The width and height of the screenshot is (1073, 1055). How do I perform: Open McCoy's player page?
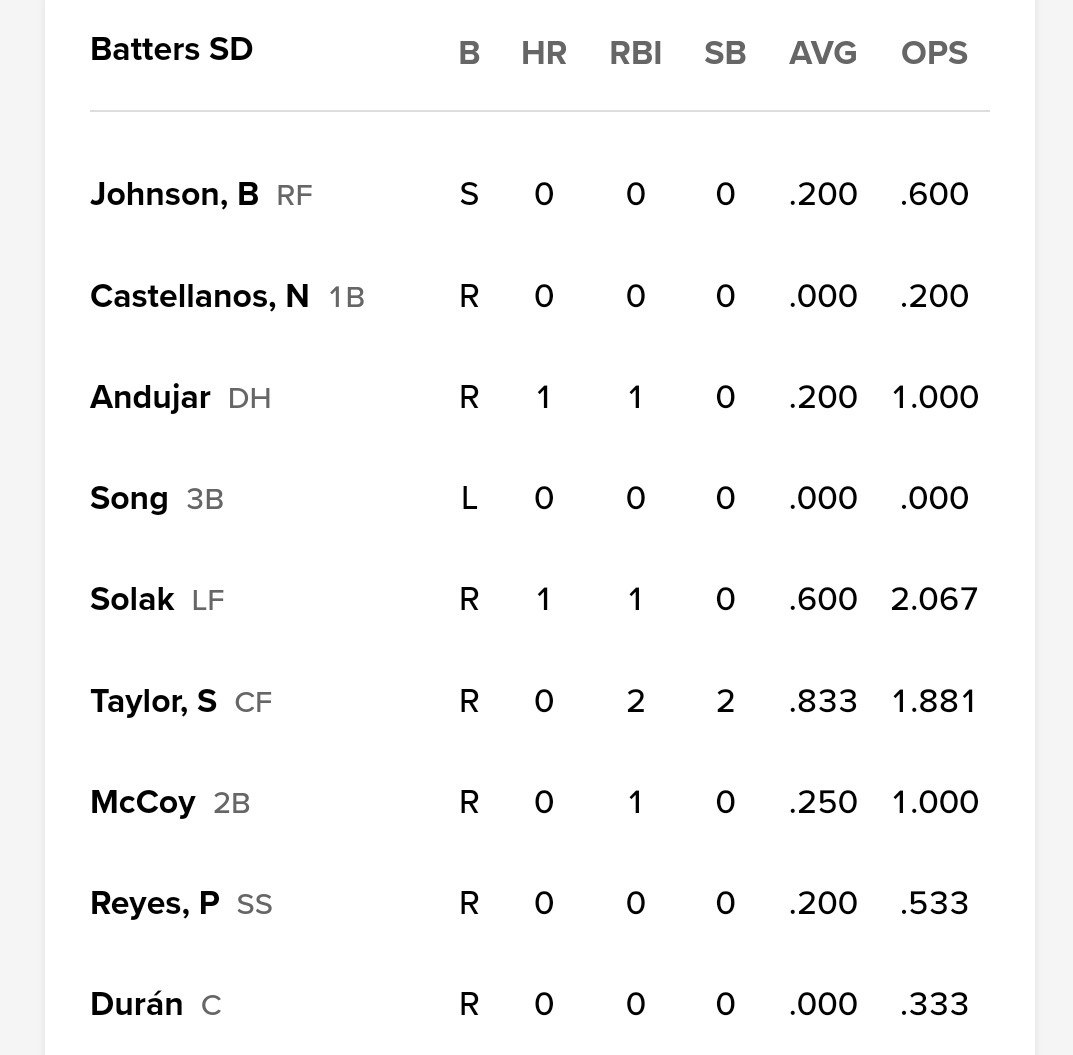coord(143,802)
